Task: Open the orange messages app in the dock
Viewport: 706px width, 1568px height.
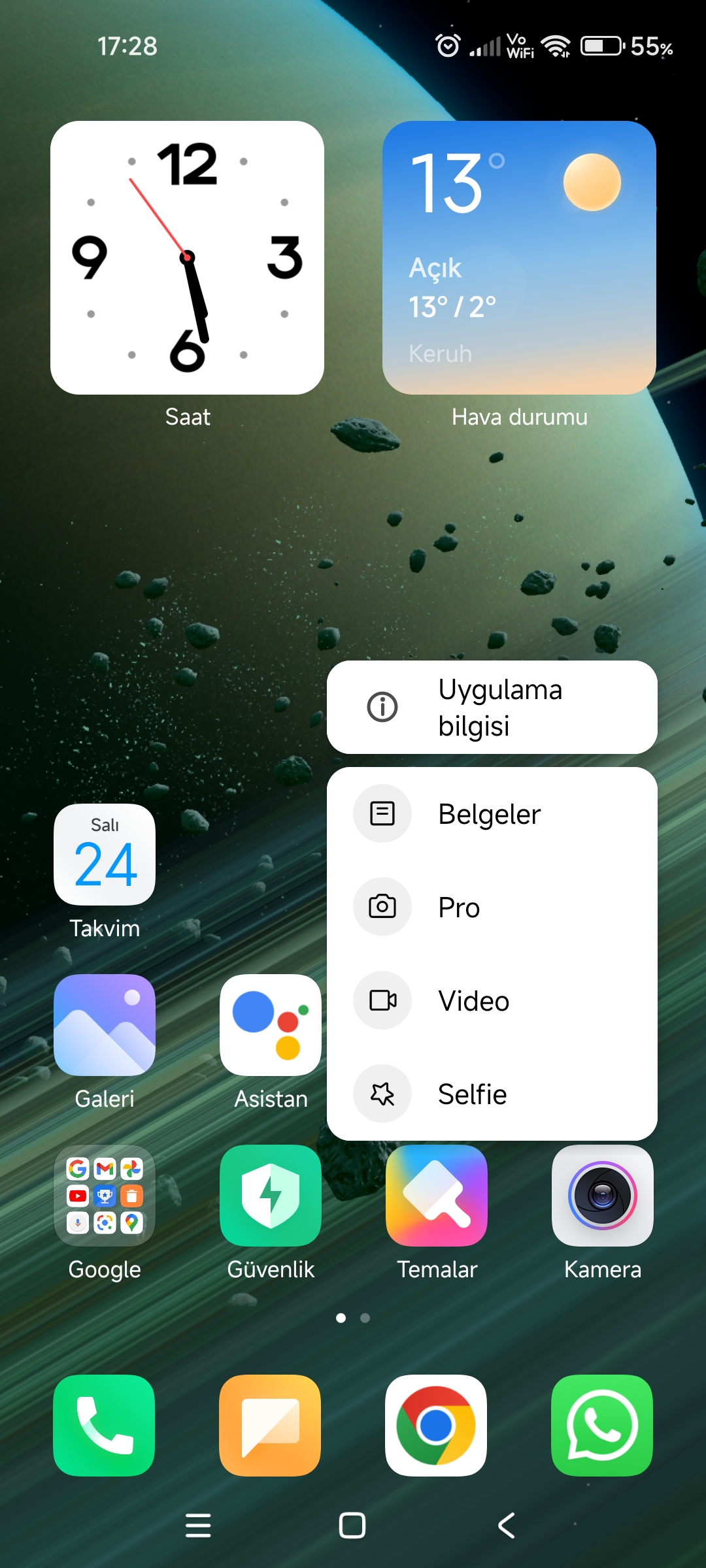Action: coord(271,1426)
